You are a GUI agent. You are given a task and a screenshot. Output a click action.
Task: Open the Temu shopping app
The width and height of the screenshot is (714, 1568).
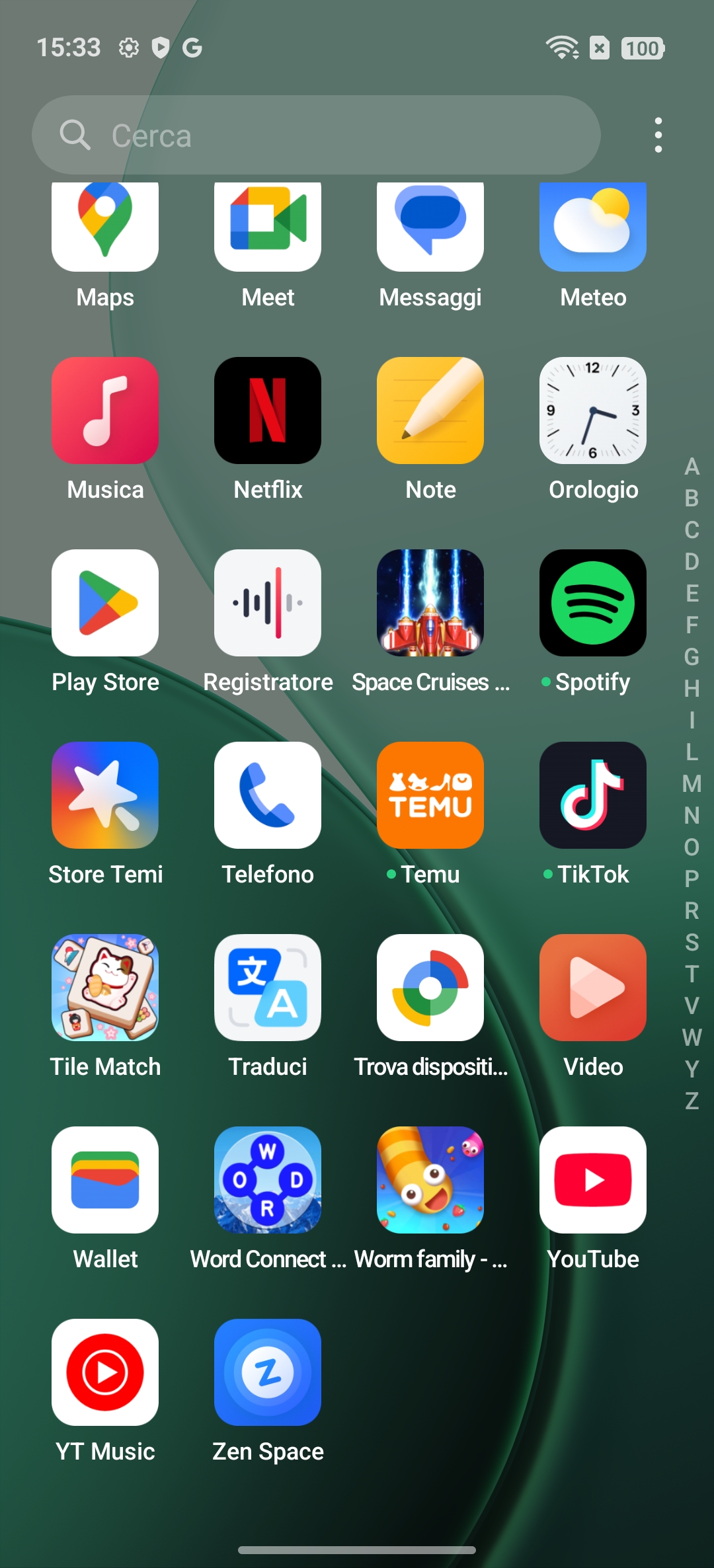pos(430,795)
